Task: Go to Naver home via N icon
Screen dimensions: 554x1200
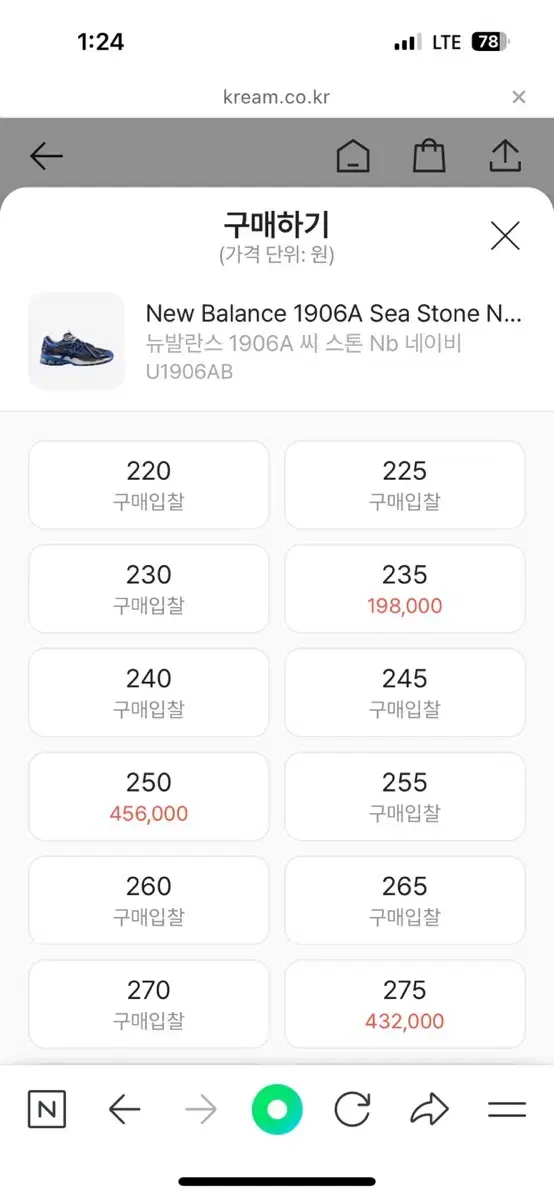Action: [46, 1110]
